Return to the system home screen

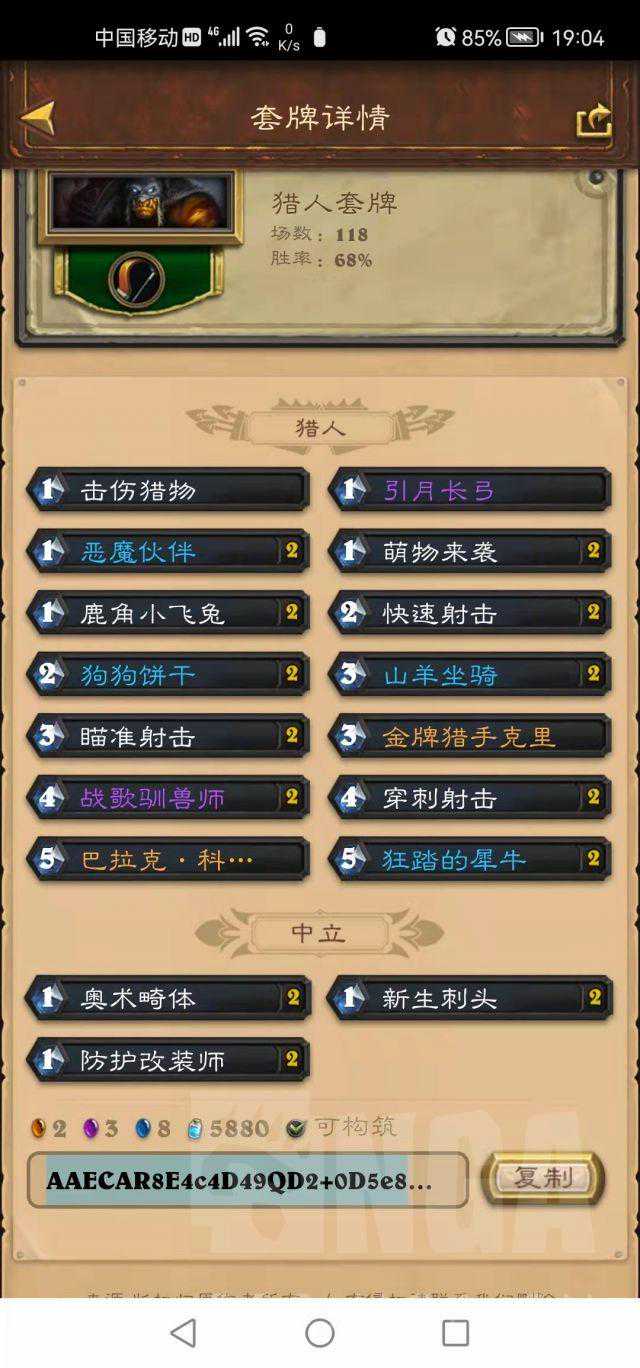(x=320, y=1332)
